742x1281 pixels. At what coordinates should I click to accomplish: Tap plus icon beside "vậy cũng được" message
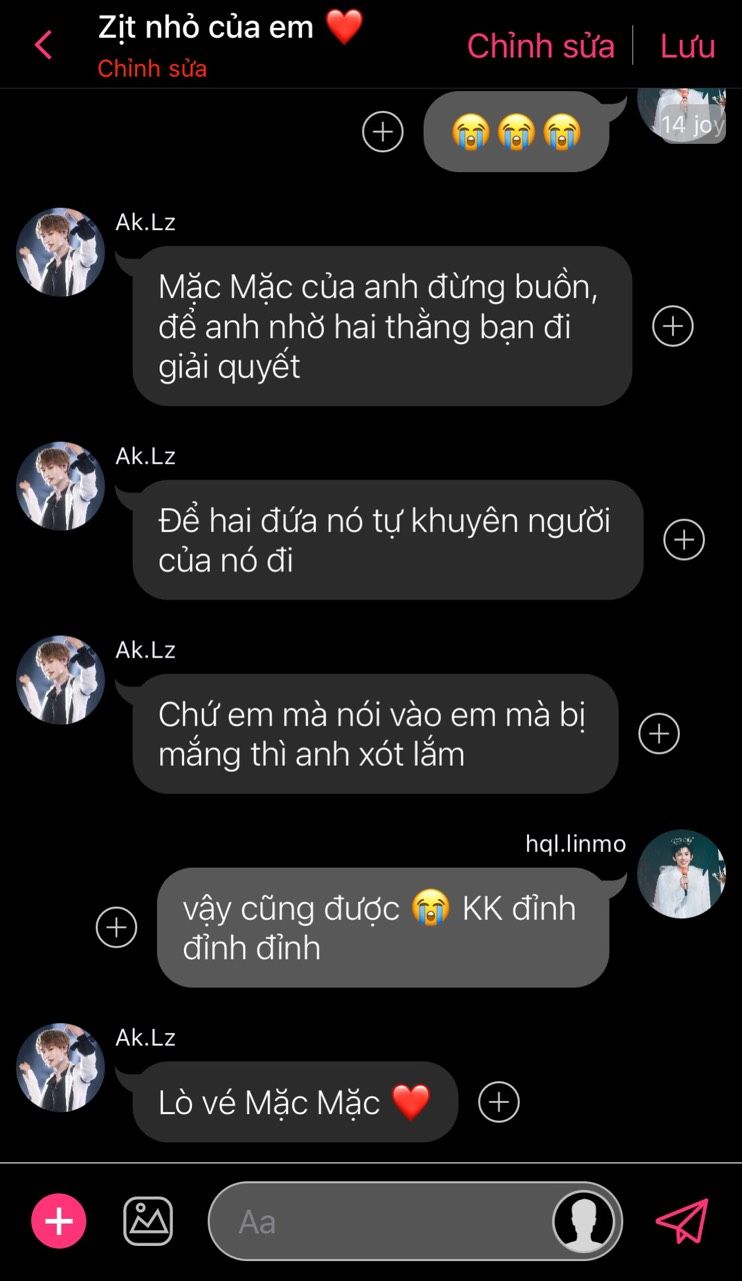click(116, 927)
